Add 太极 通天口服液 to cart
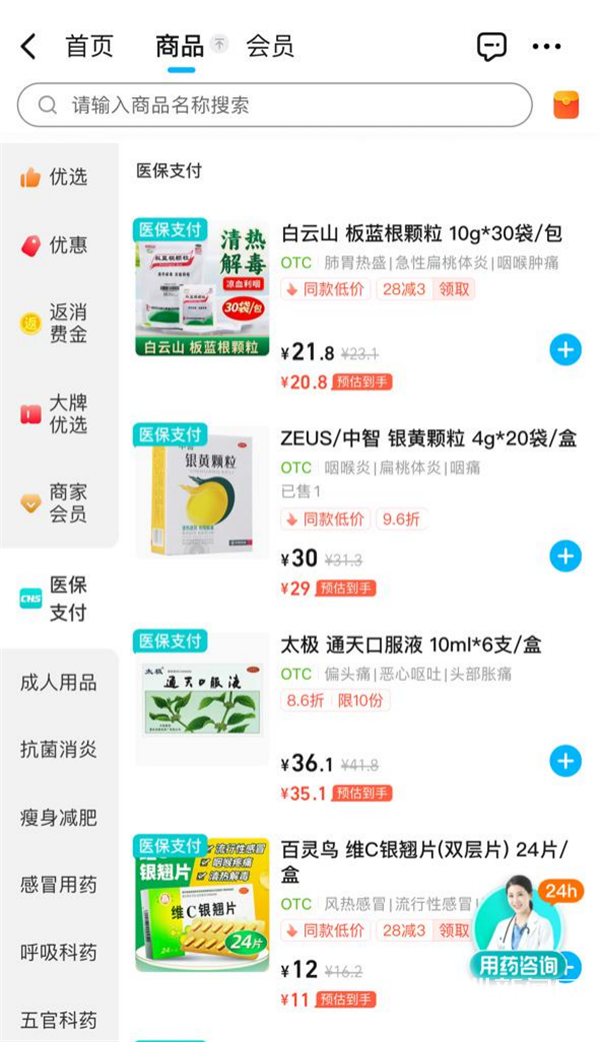 click(565, 762)
